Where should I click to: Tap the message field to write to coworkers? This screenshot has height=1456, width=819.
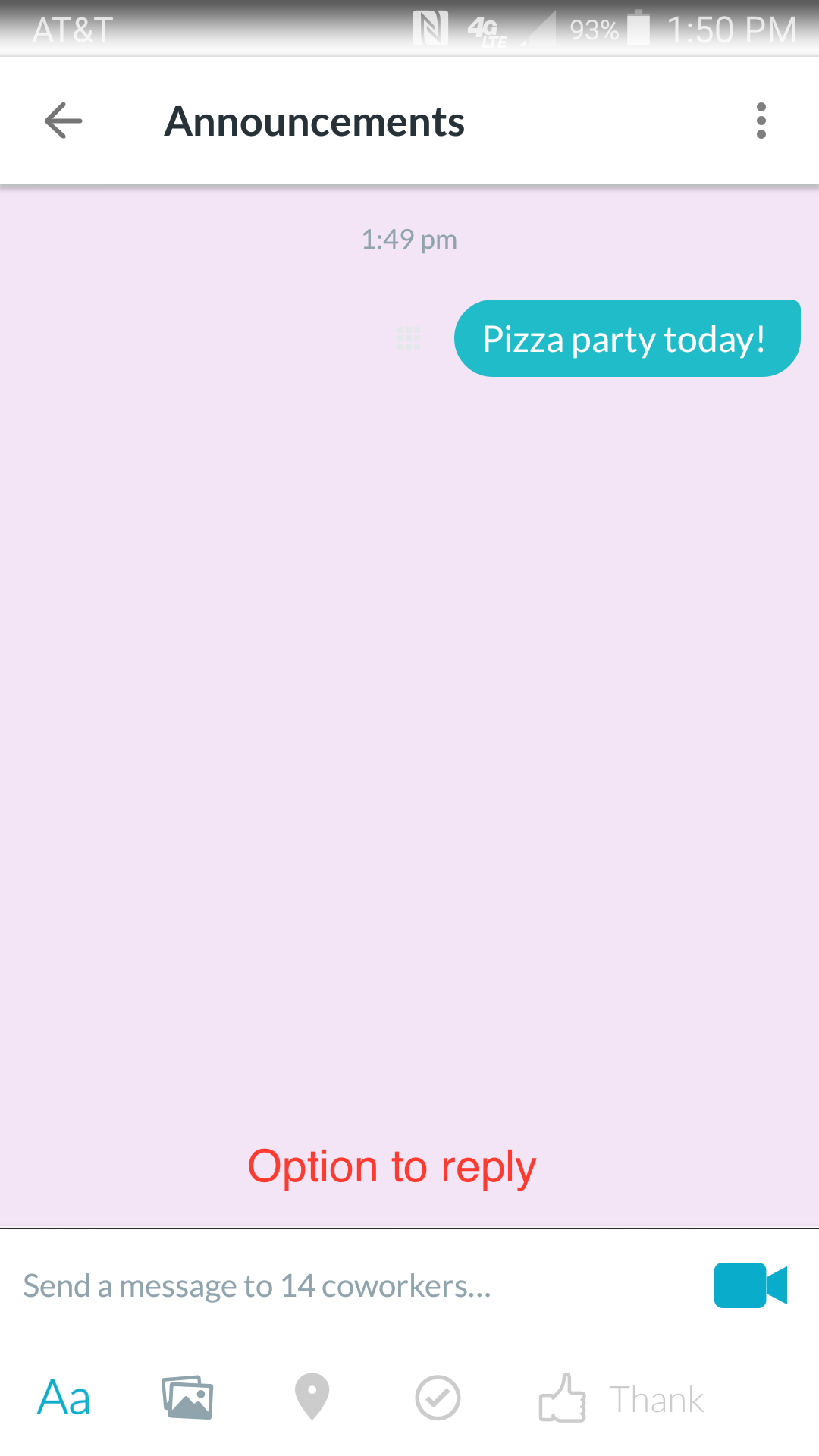(x=356, y=1286)
